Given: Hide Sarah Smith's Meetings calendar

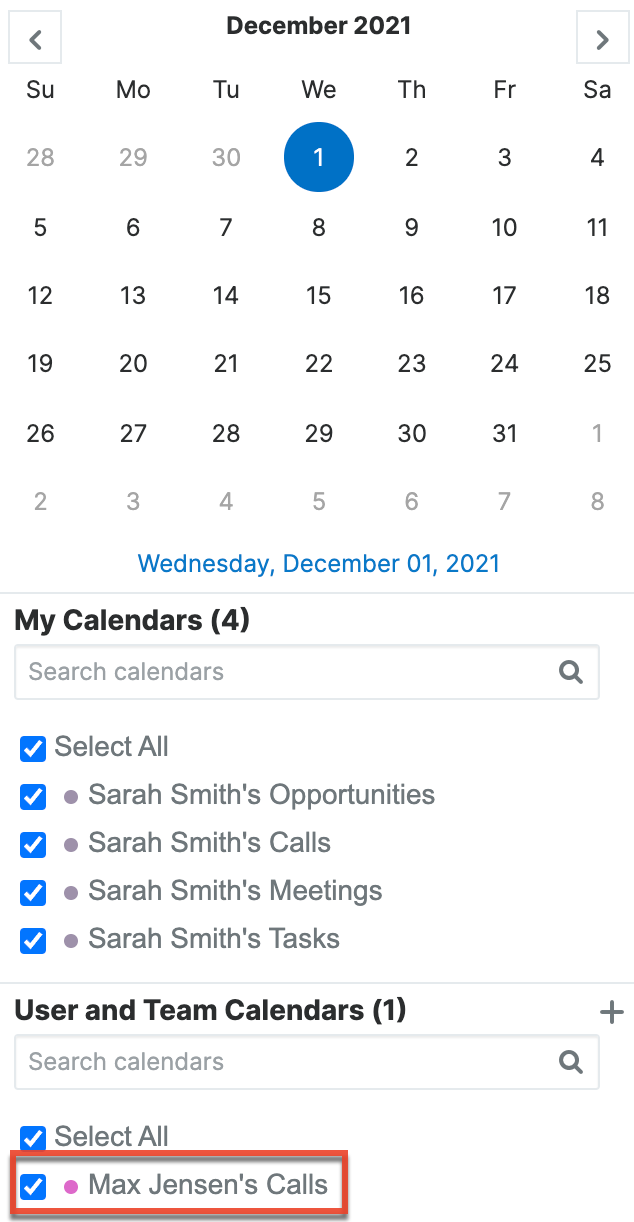Looking at the screenshot, I should tap(33, 892).
